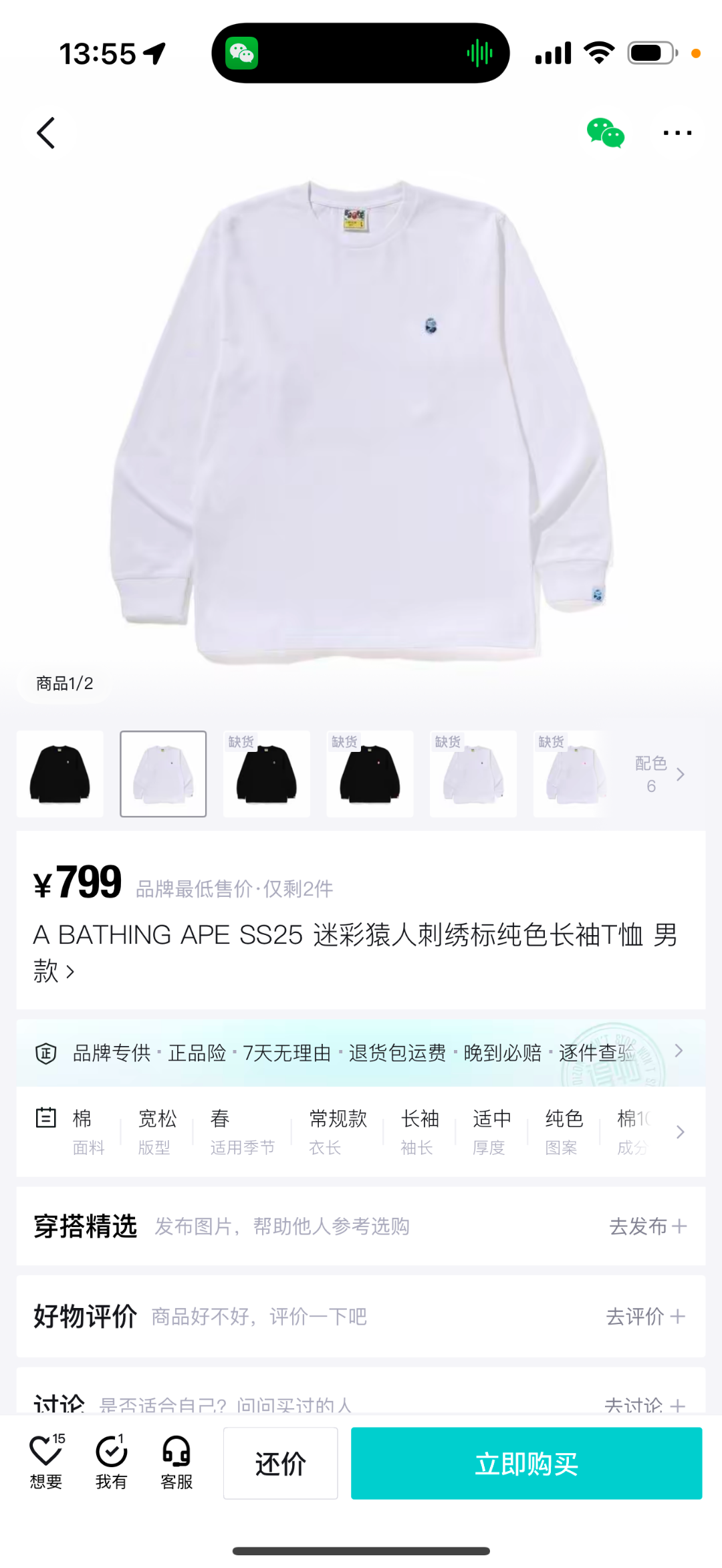Go back using the top-left arrow
This screenshot has width=722, height=1568.
(x=45, y=133)
